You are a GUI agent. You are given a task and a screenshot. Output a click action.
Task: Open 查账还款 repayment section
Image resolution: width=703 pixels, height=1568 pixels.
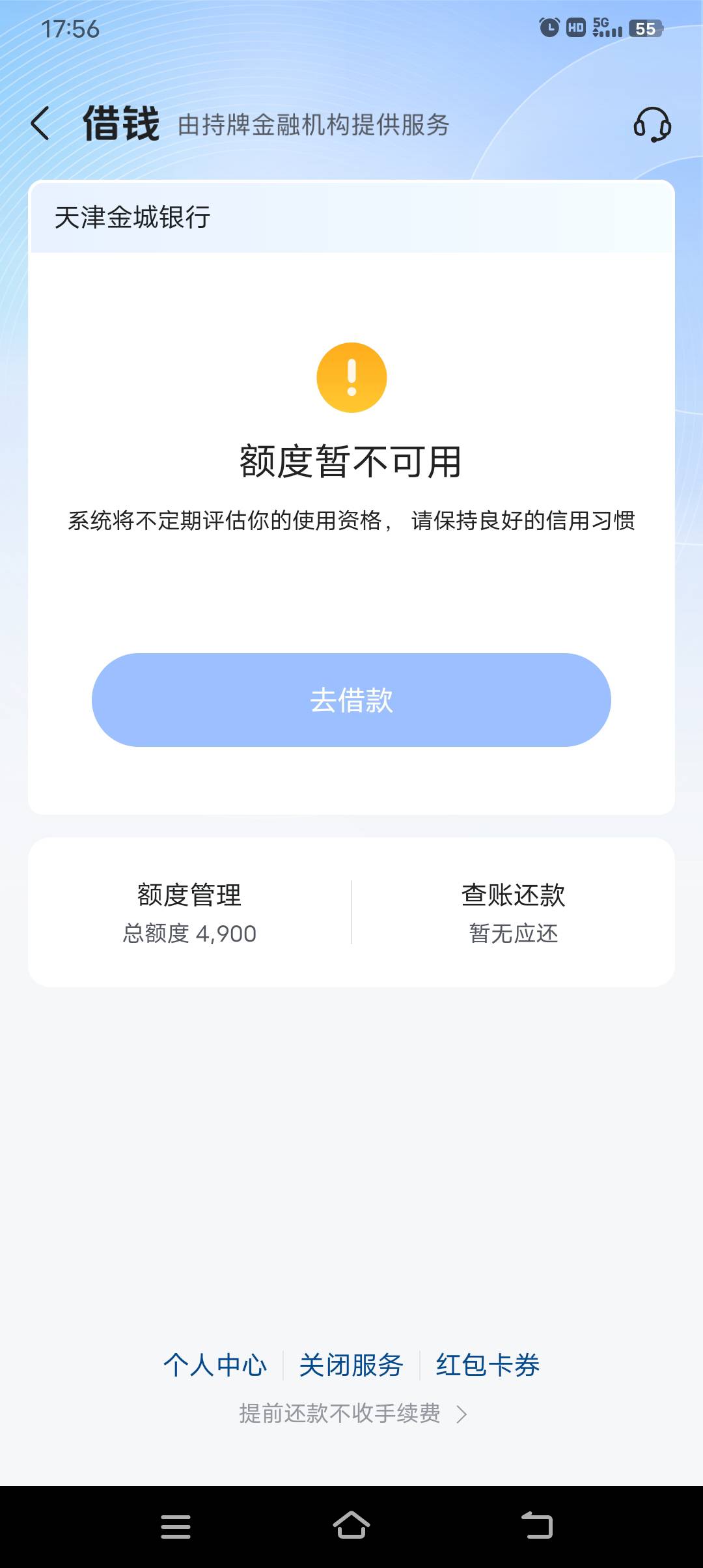(514, 913)
